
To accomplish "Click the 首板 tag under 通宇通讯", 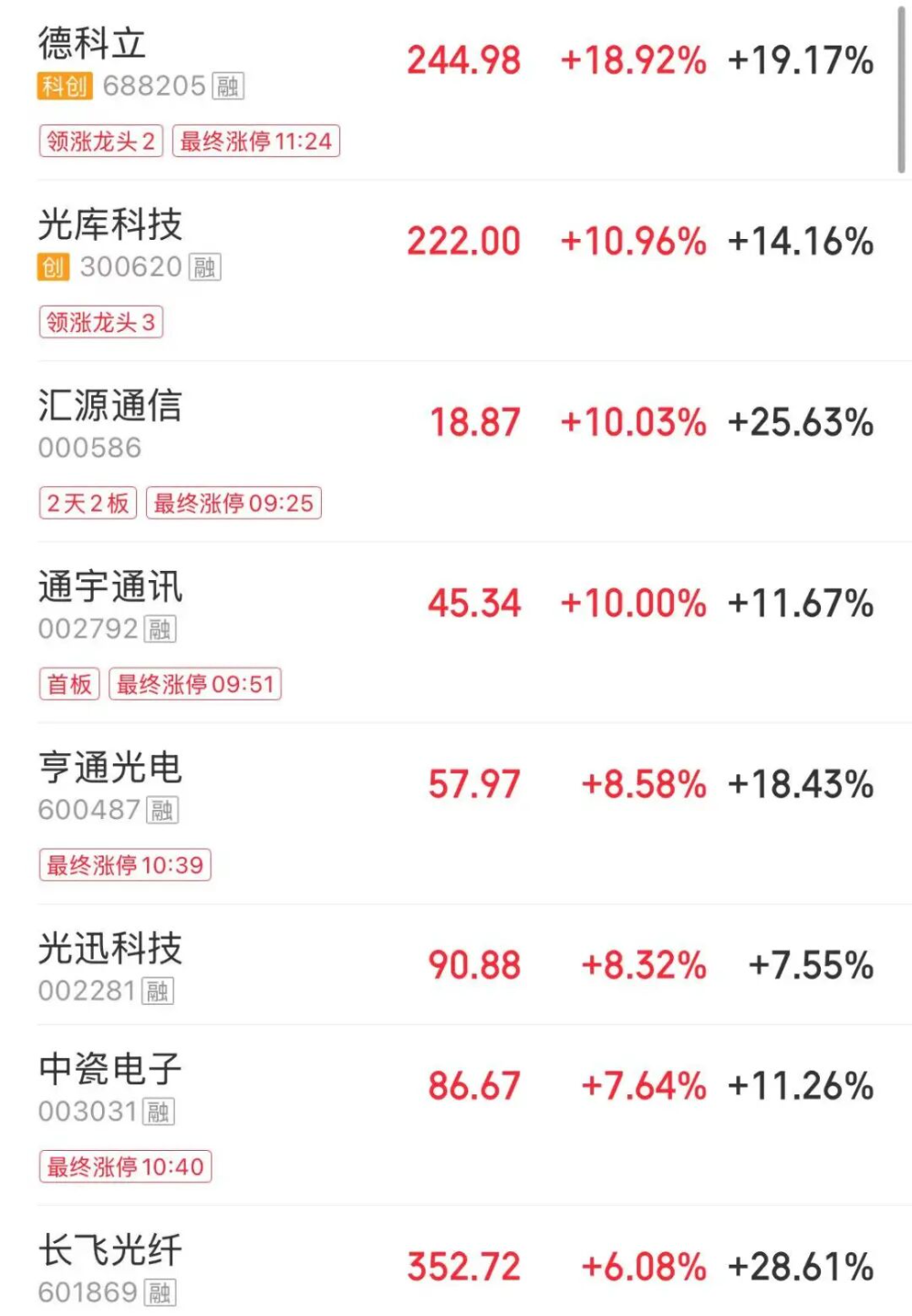I will 68,685.
